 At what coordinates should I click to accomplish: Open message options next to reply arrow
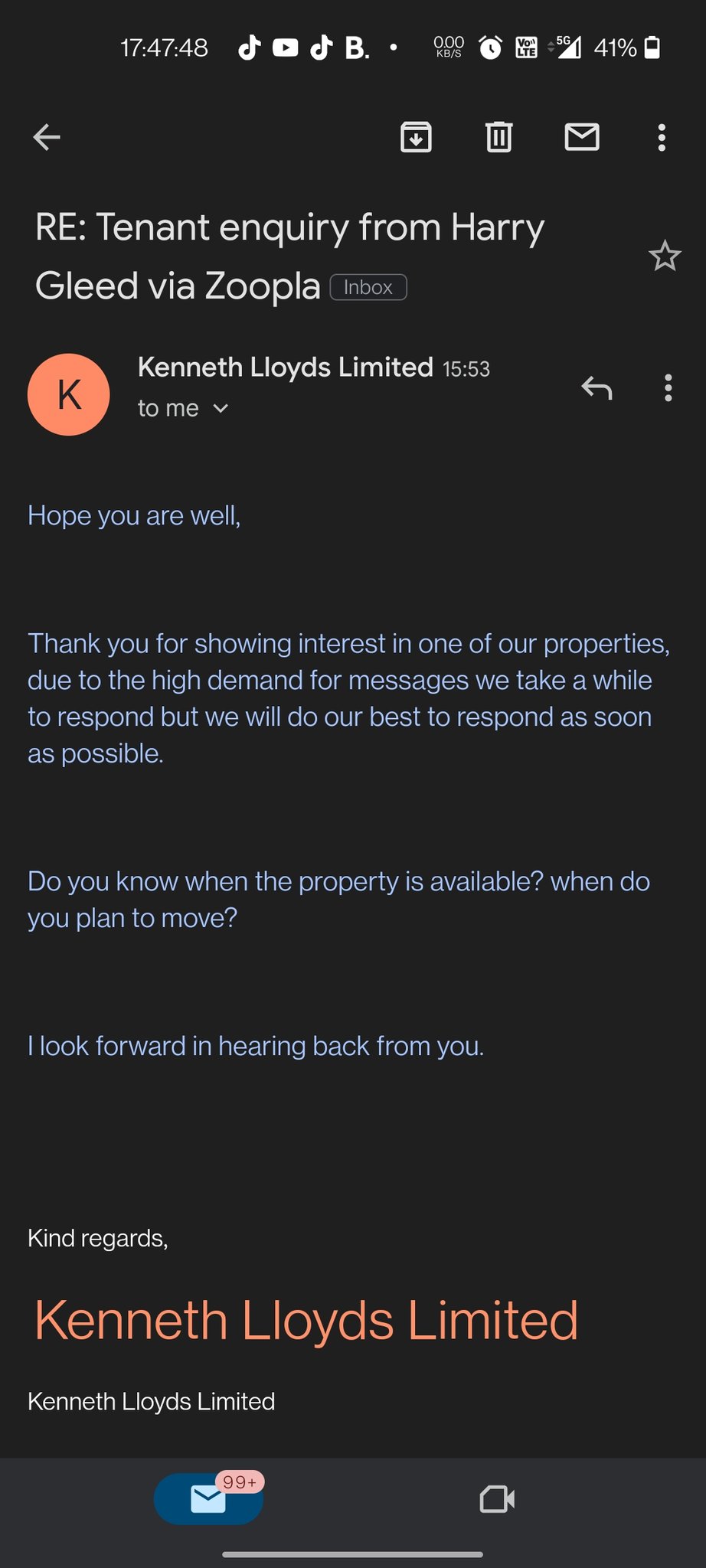coord(668,388)
